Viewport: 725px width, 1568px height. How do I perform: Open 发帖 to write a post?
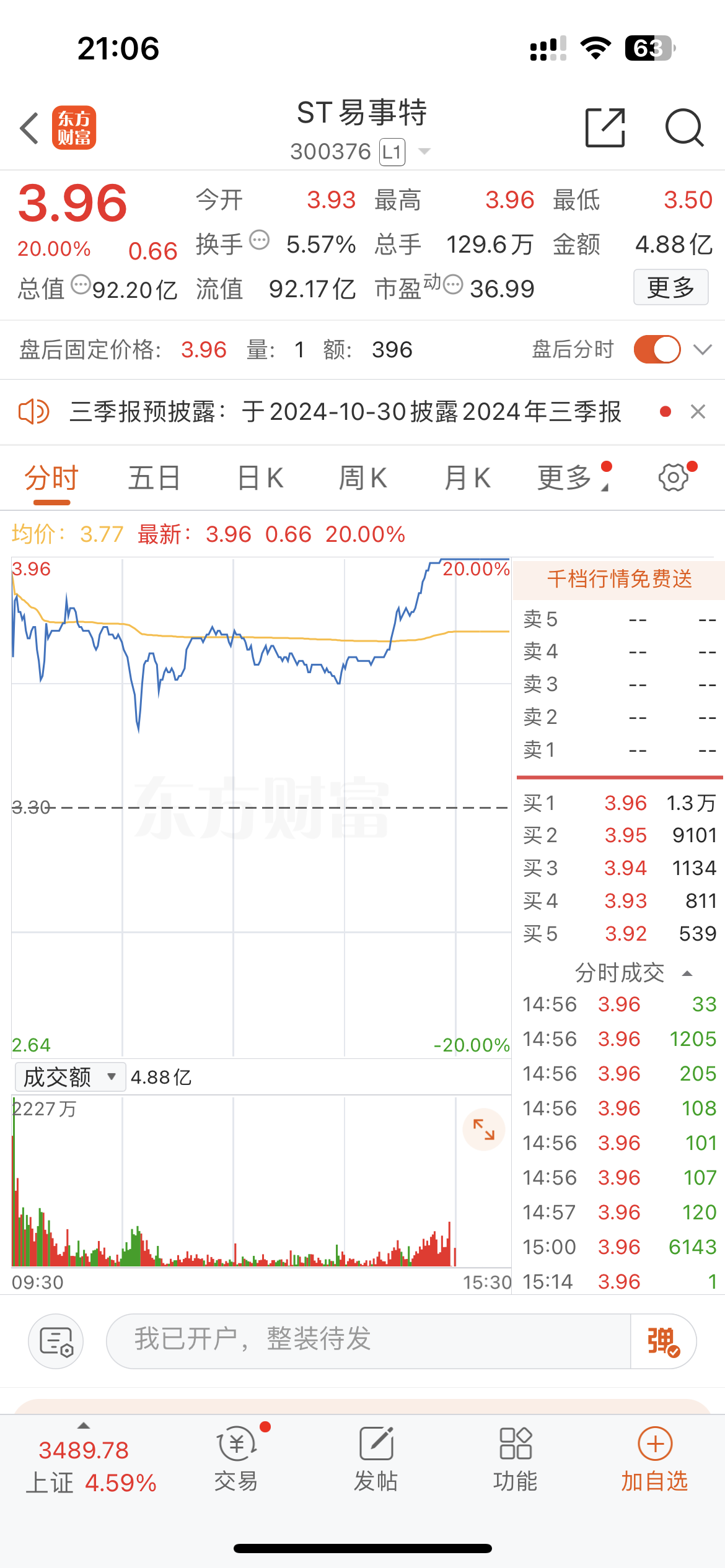pos(376,1460)
